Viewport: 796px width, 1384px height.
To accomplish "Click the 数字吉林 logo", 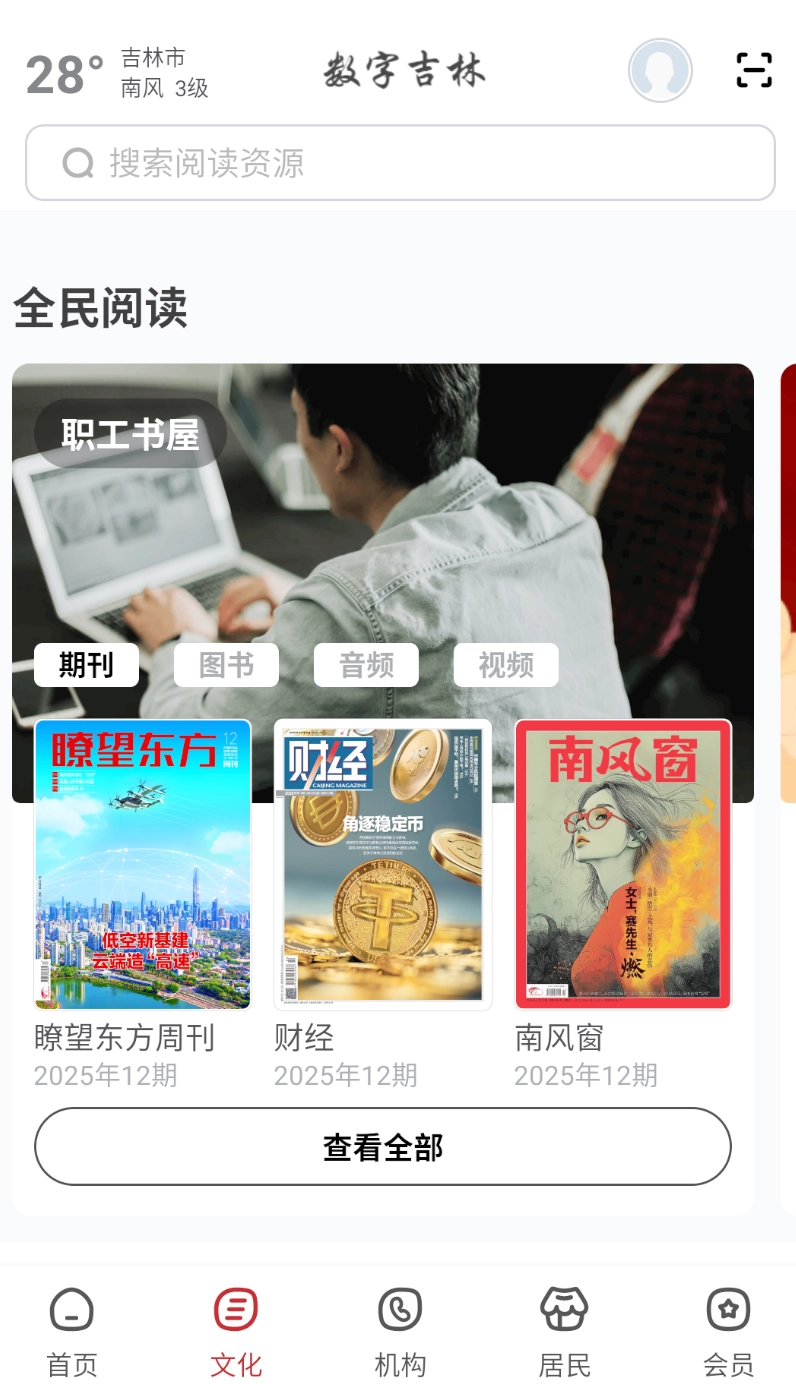I will (x=404, y=71).
